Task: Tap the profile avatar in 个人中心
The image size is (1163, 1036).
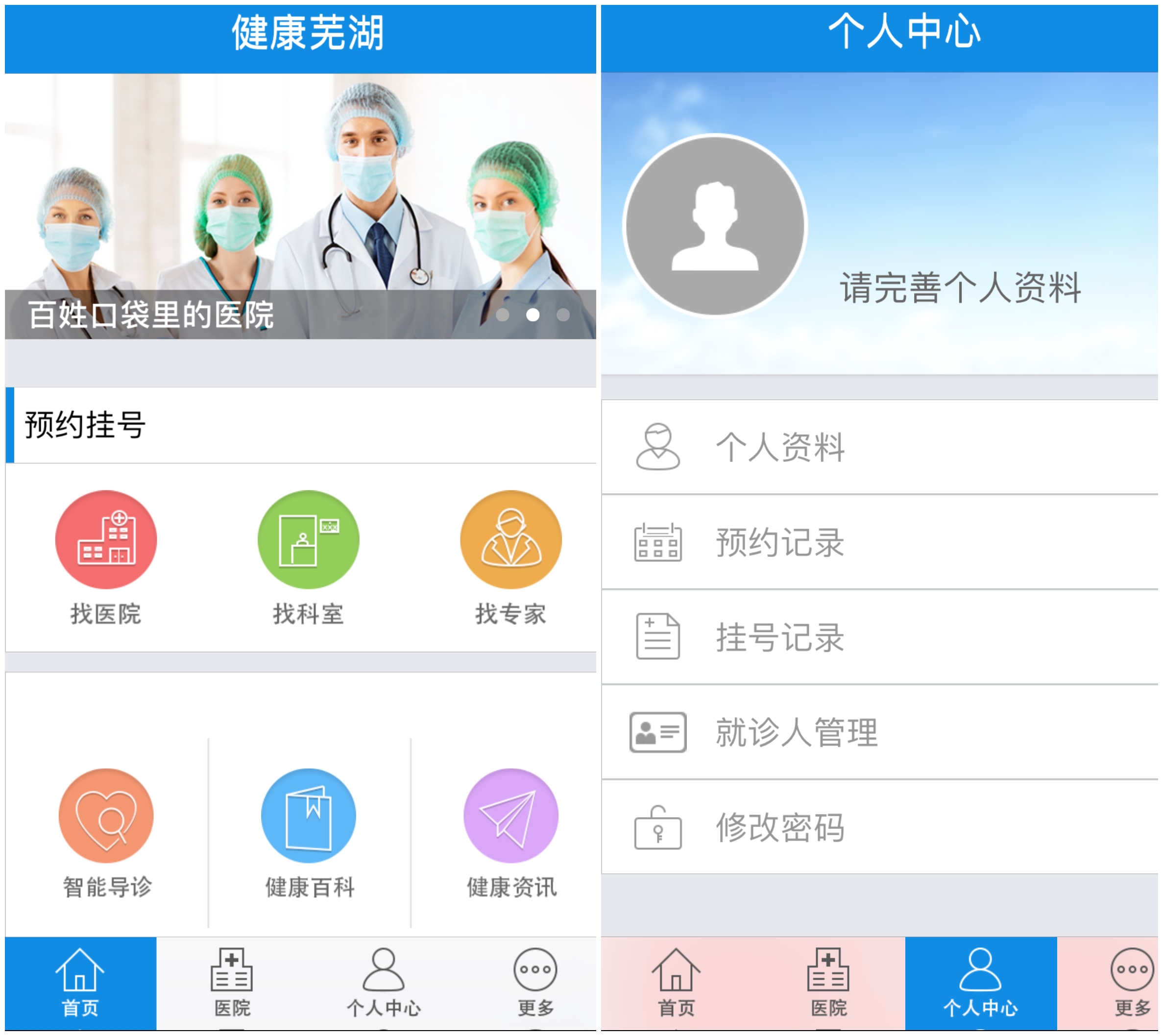Action: coord(715,225)
